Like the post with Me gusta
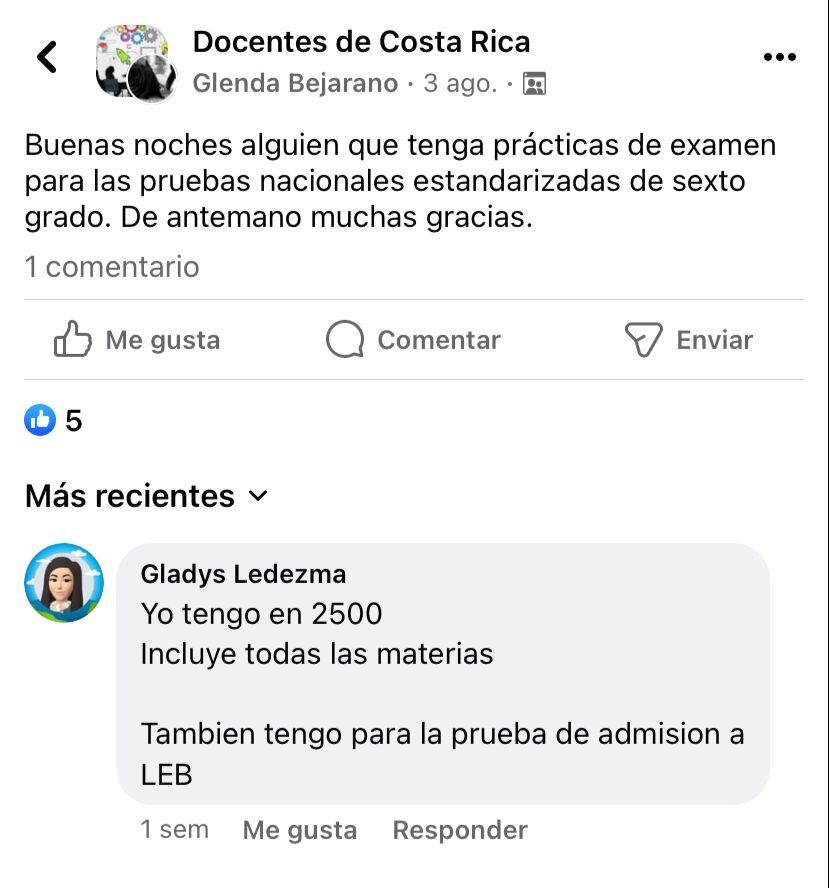The width and height of the screenshot is (829, 888). tap(137, 340)
